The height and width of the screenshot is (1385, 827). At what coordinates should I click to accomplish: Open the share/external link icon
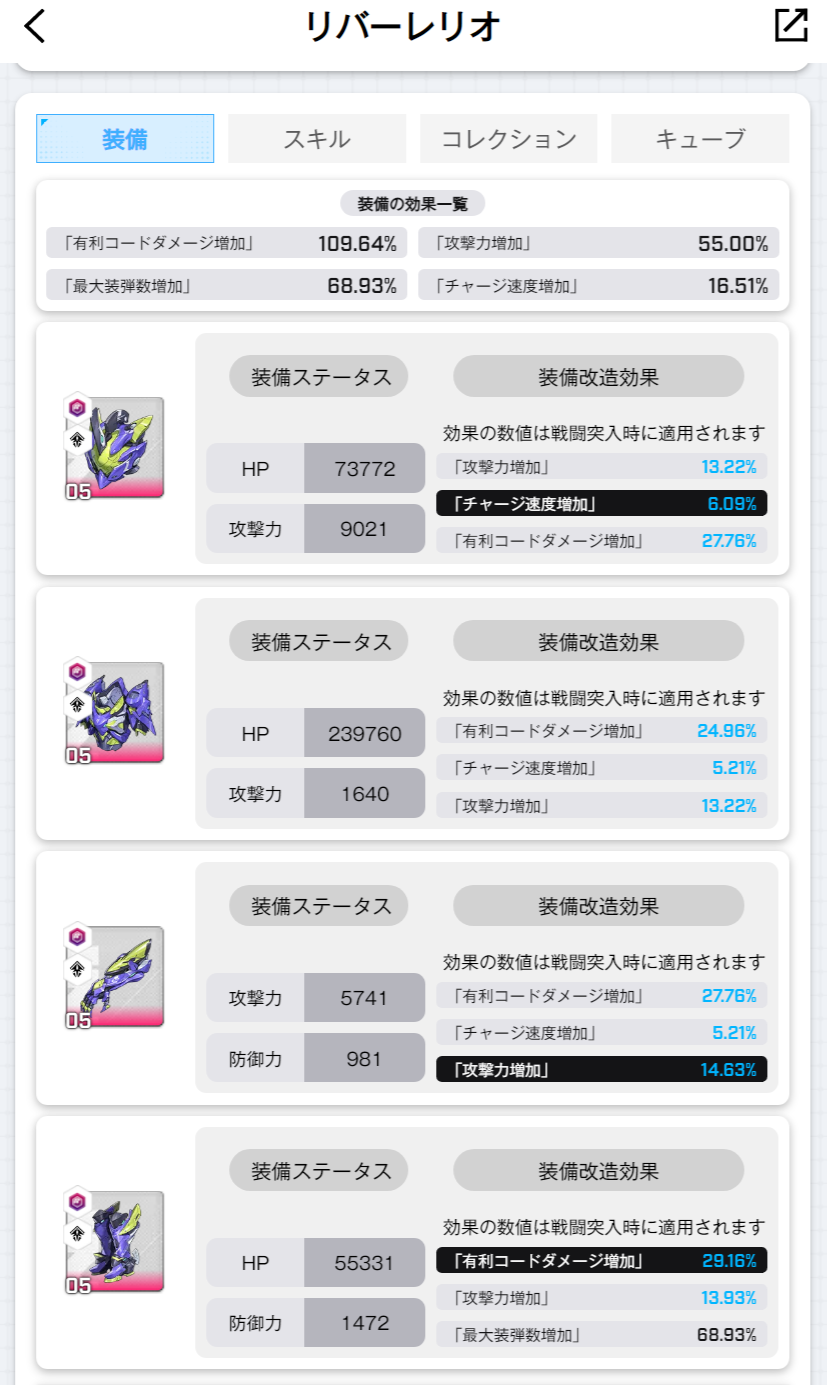click(x=790, y=26)
